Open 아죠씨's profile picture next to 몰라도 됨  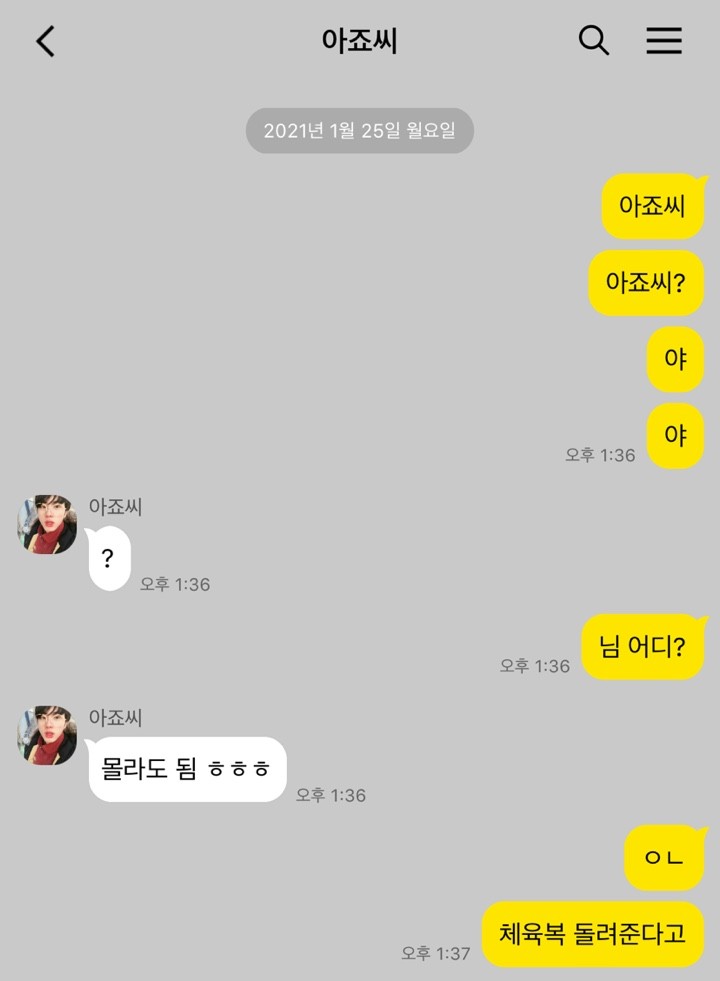[x=47, y=735]
